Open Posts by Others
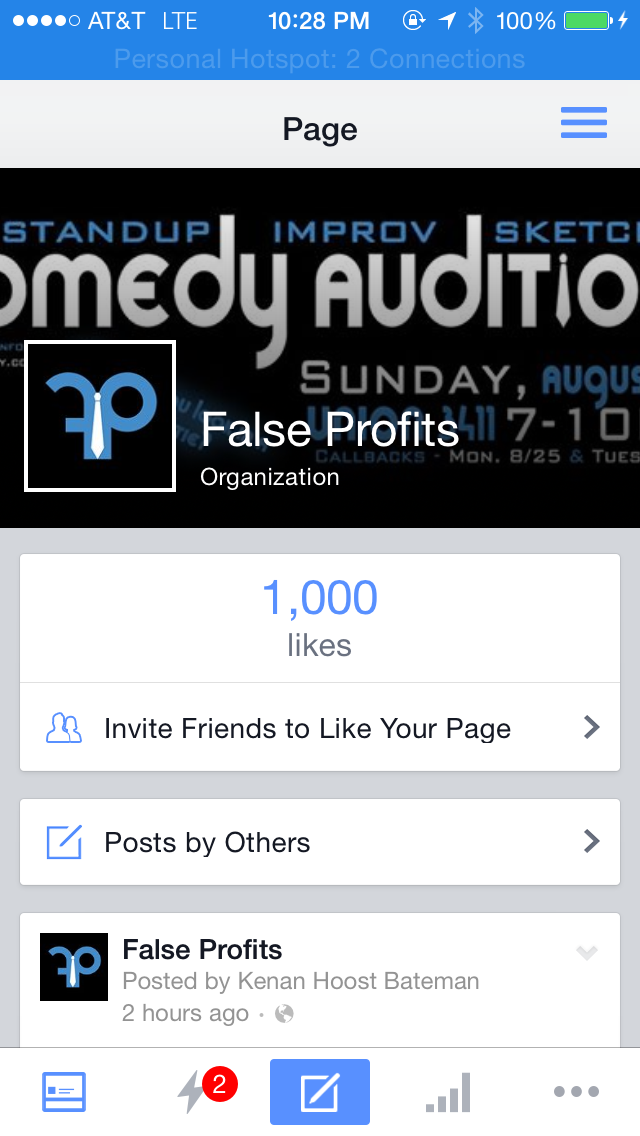This screenshot has height=1136, width=640. coord(320,842)
